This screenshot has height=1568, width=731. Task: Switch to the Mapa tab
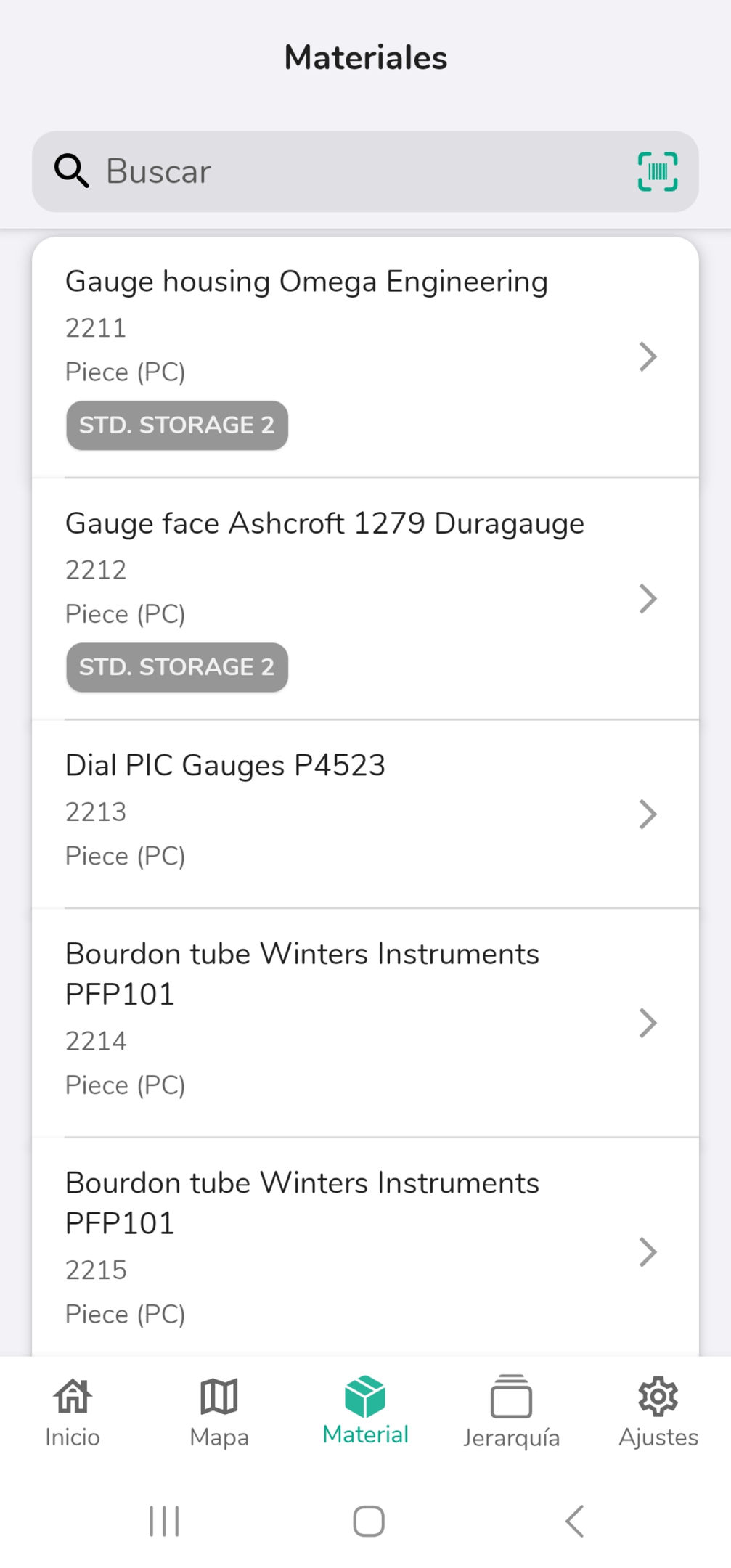point(219,1411)
